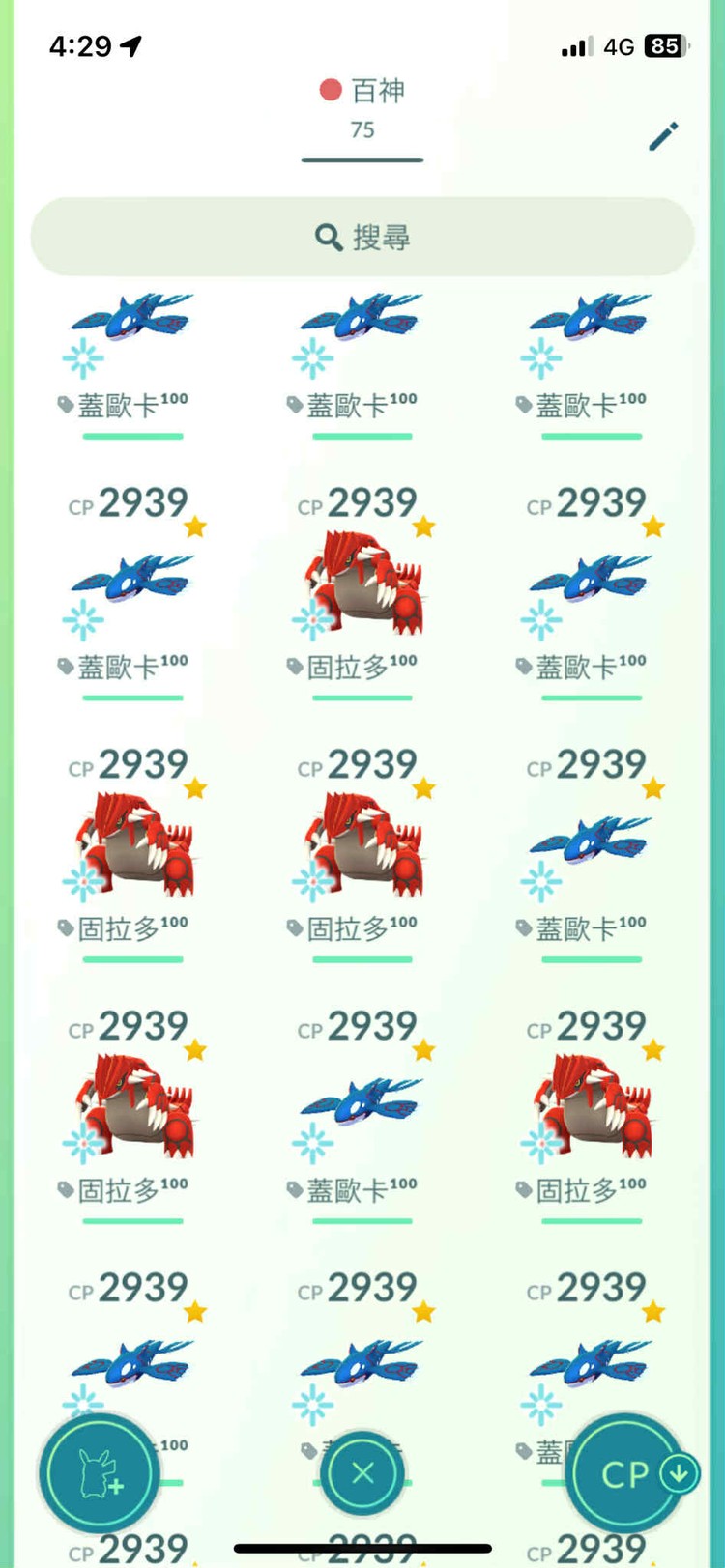Toggle the star on the bottom-right Groudon
725x1568 pixels.
coord(653,1048)
